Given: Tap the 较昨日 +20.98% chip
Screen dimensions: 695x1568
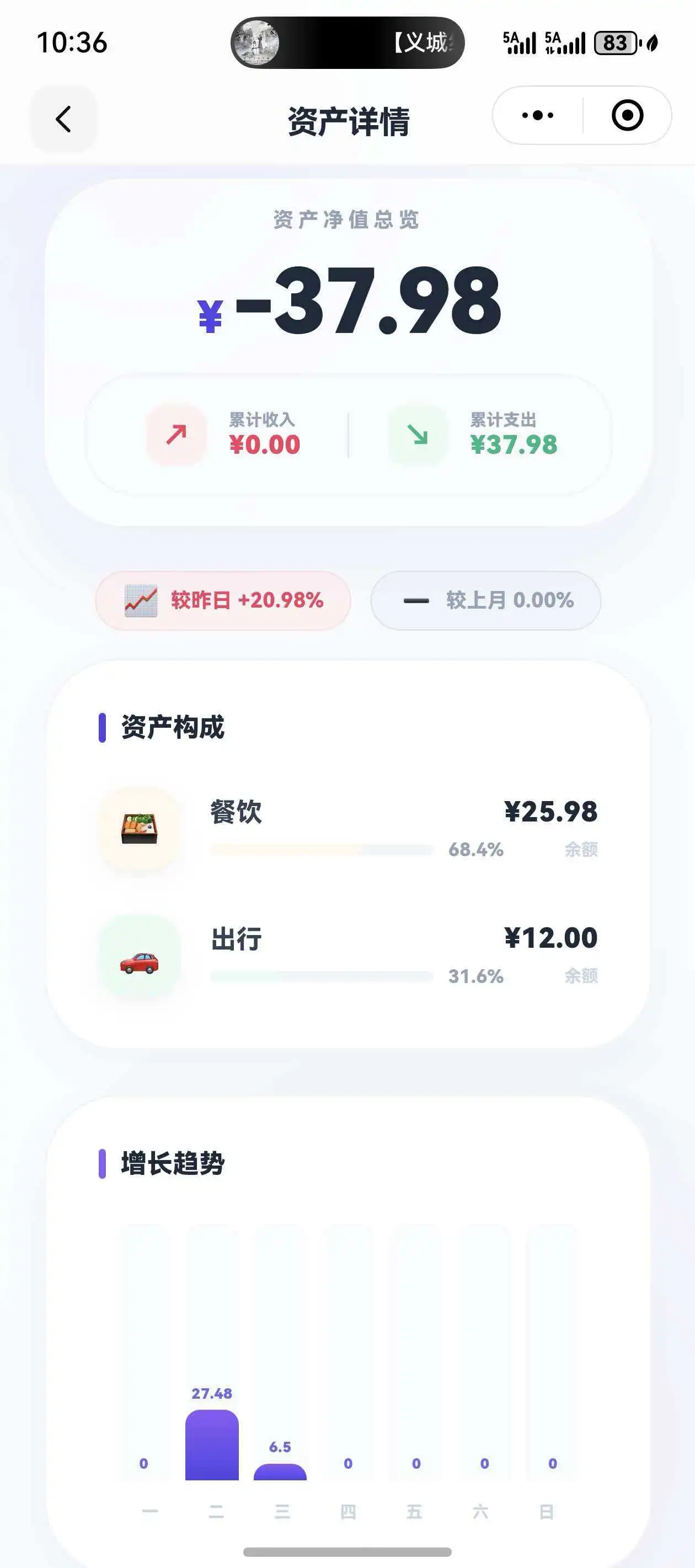Looking at the screenshot, I should (223, 600).
